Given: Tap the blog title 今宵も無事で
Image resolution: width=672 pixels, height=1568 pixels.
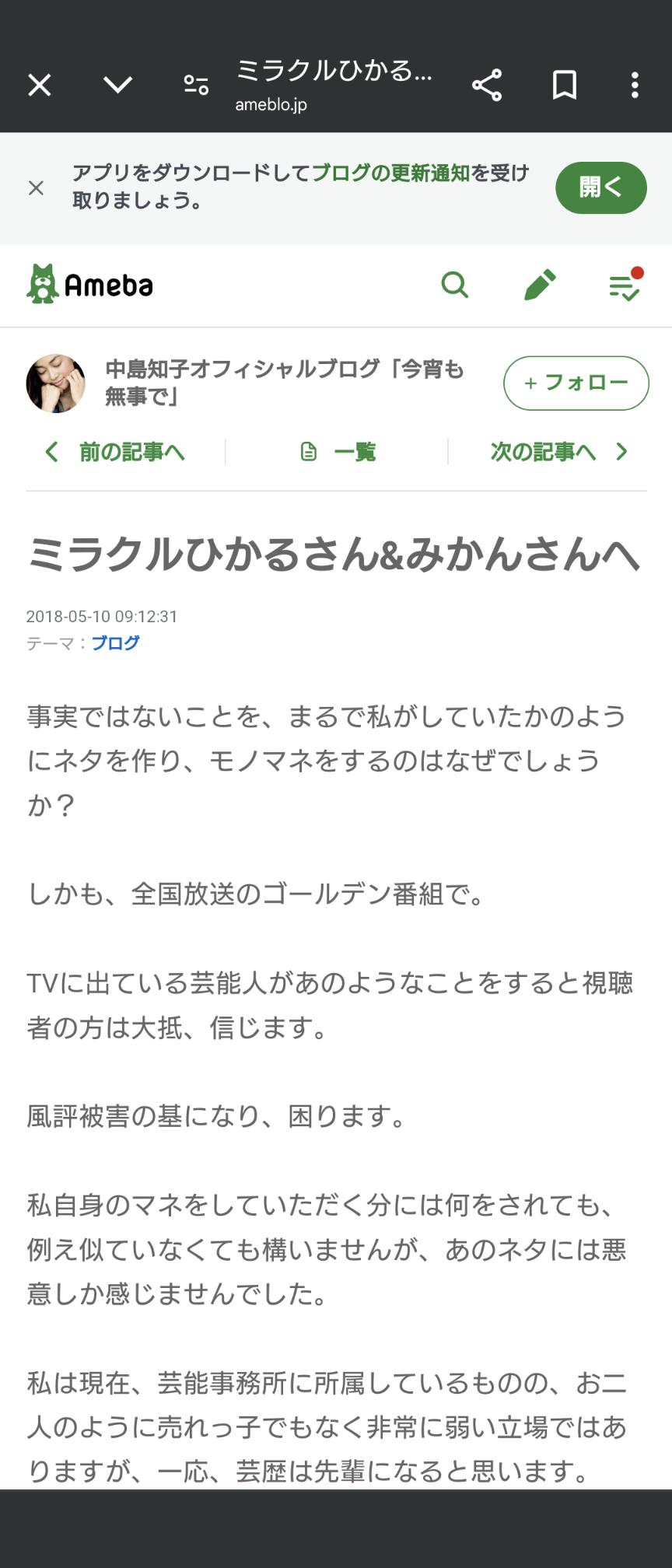Looking at the screenshot, I should coord(284,383).
